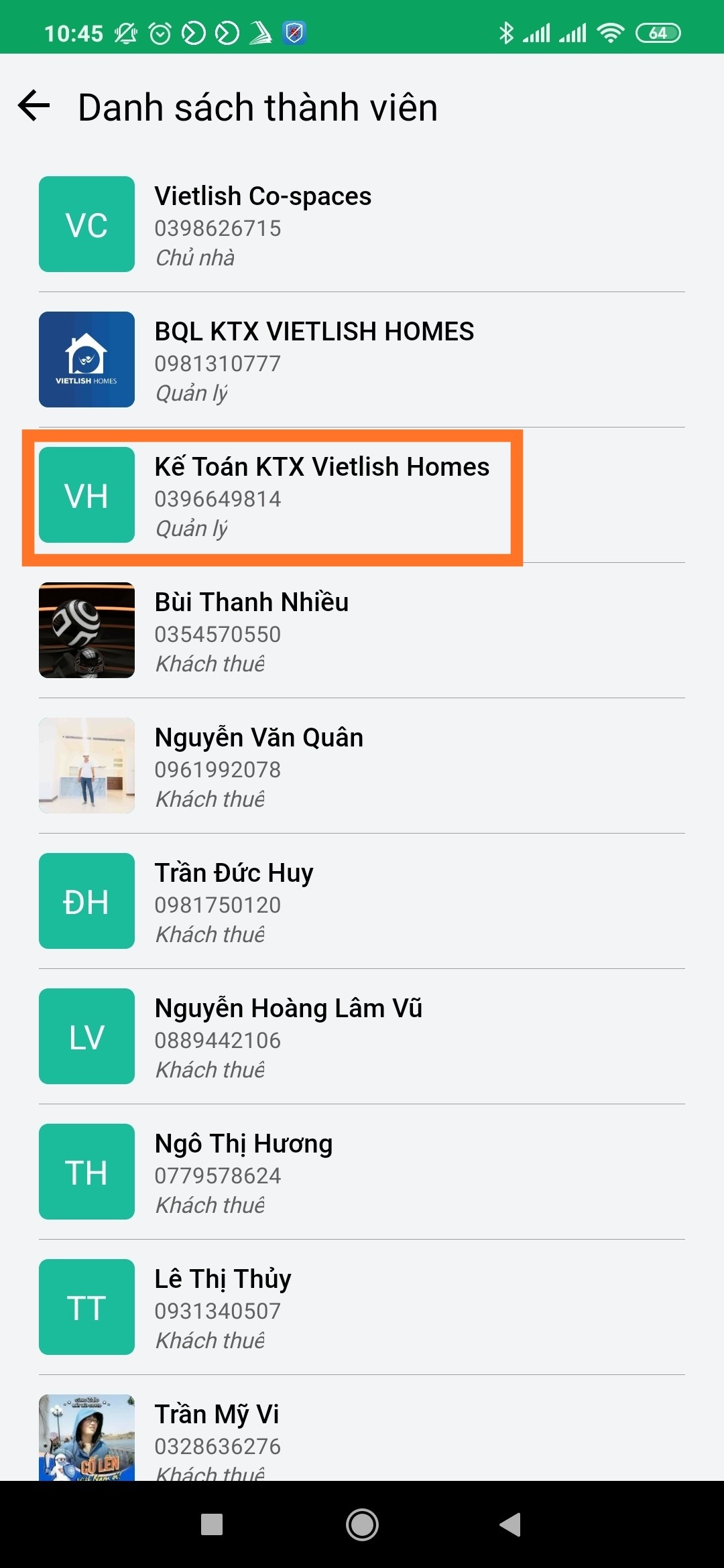Go back from the member list
The image size is (724, 1568).
click(34, 107)
